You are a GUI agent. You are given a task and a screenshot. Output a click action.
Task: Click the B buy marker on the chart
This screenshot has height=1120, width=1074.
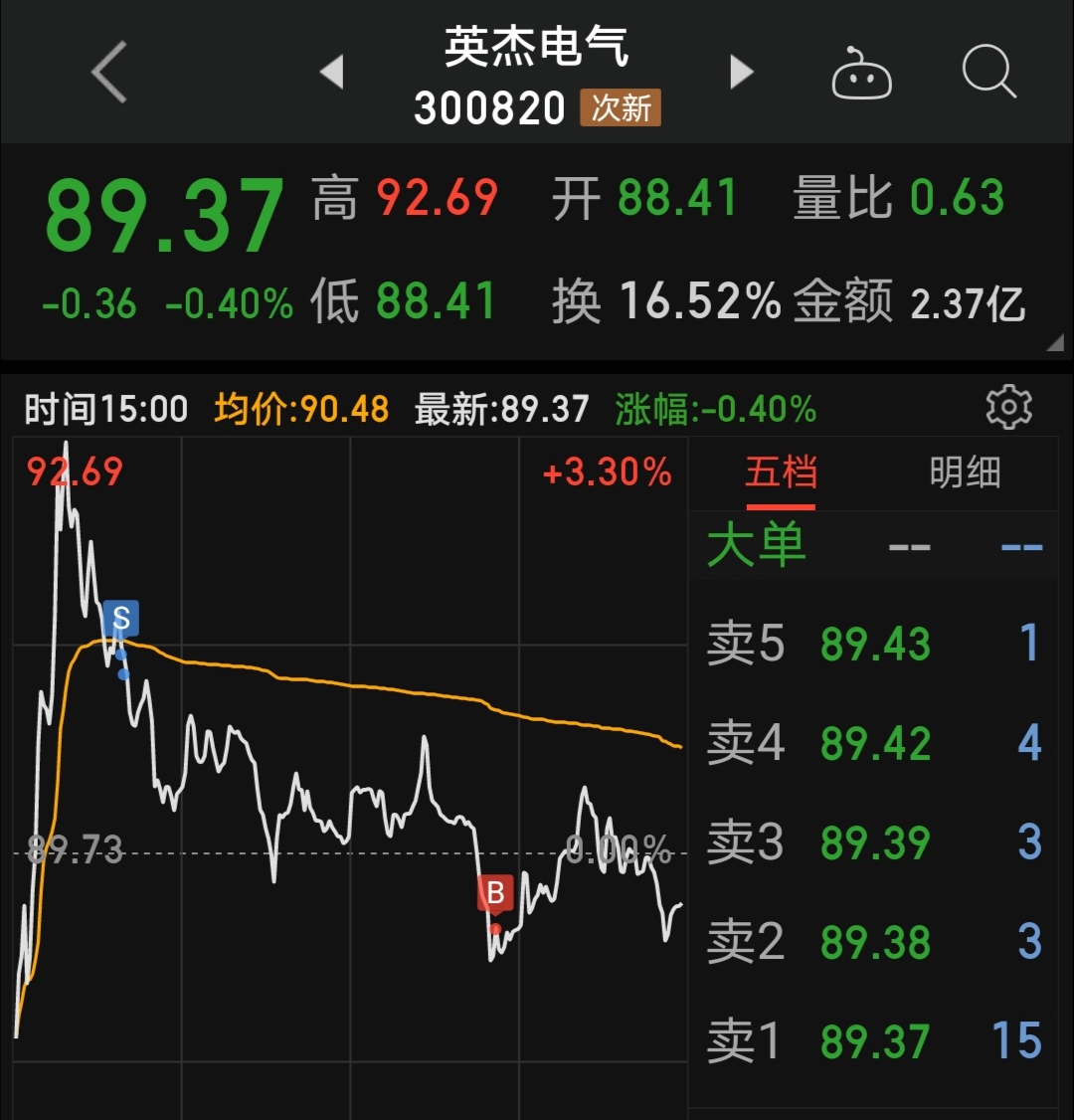point(495,893)
